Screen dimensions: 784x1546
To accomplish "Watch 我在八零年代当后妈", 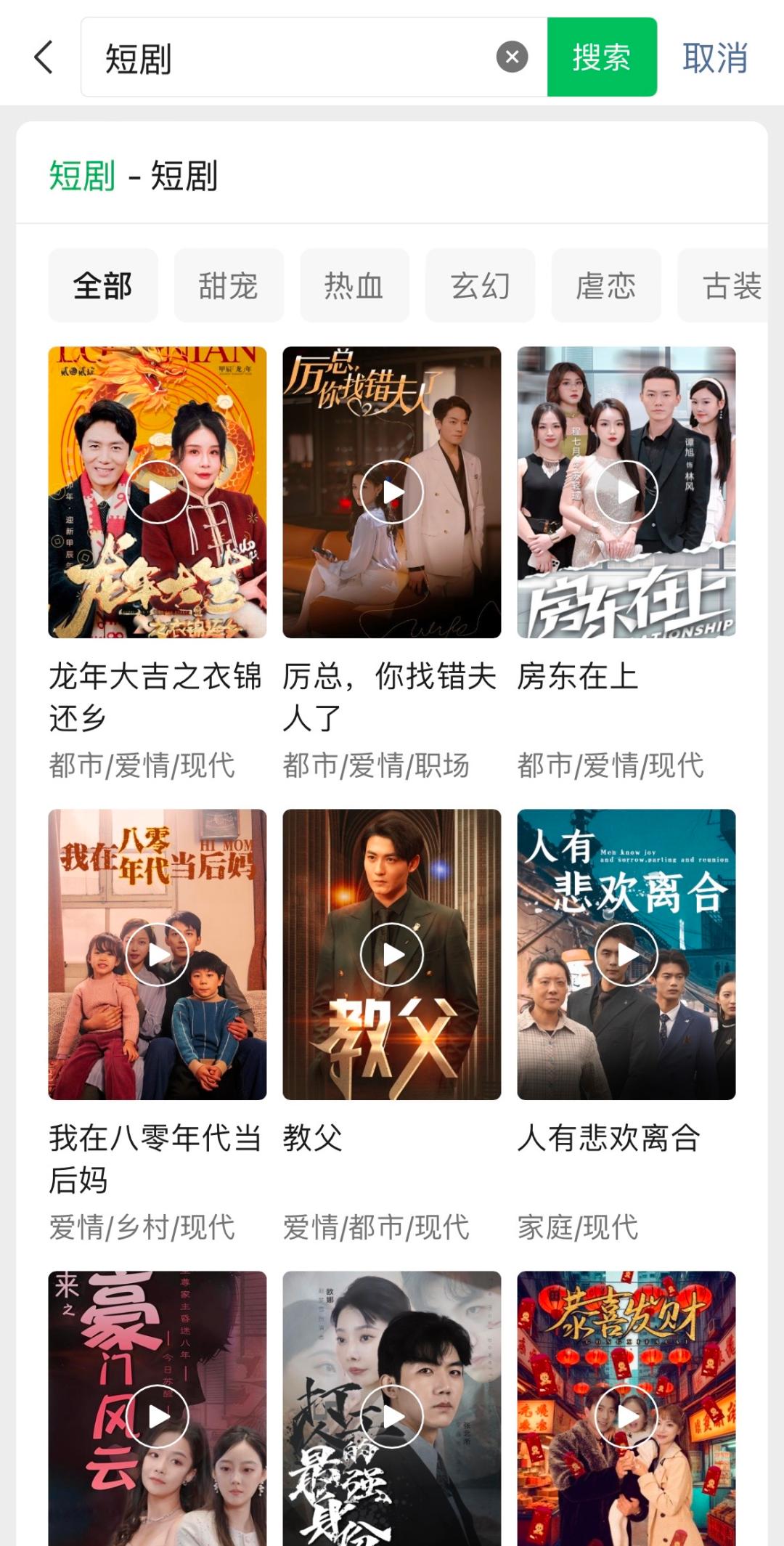I will pos(158,954).
